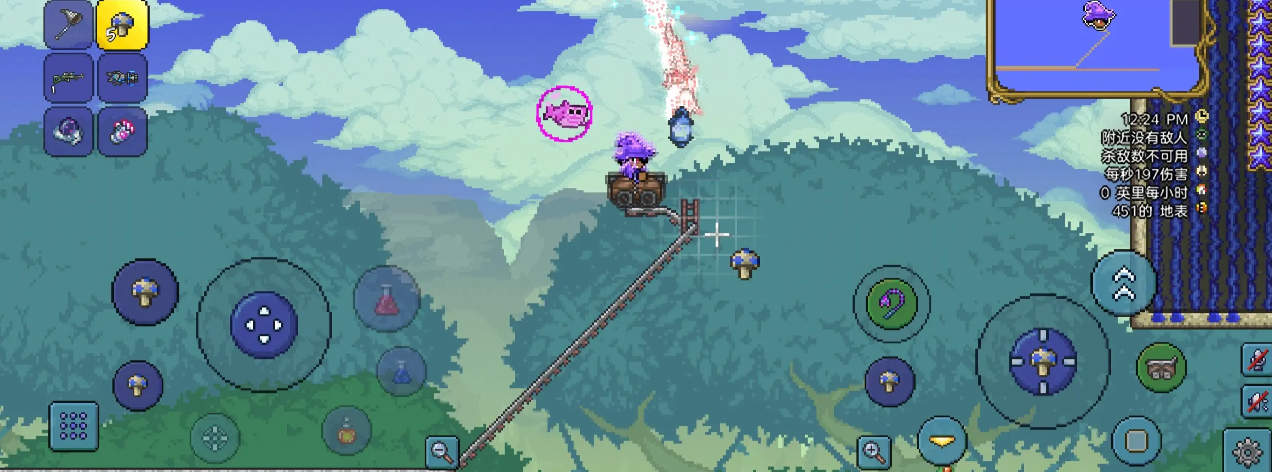Tap the lower crossed-out toggle icon
This screenshot has width=1272, height=472.
pyautogui.click(x=1256, y=401)
